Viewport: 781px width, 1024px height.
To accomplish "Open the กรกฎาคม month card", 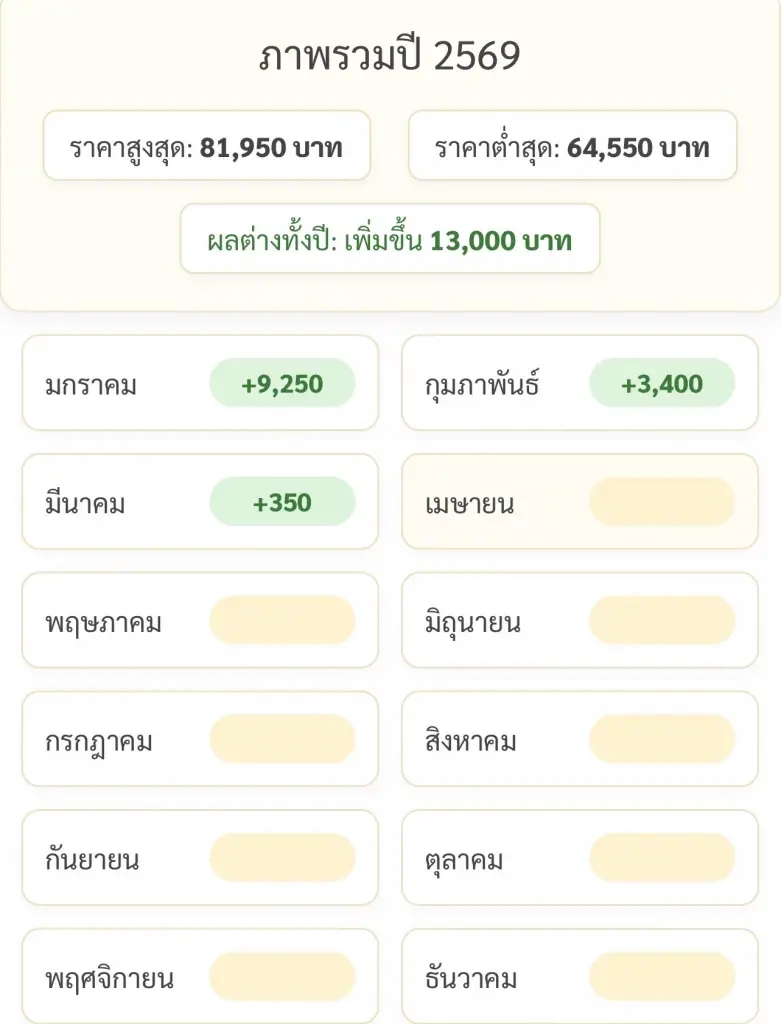I will (x=200, y=739).
